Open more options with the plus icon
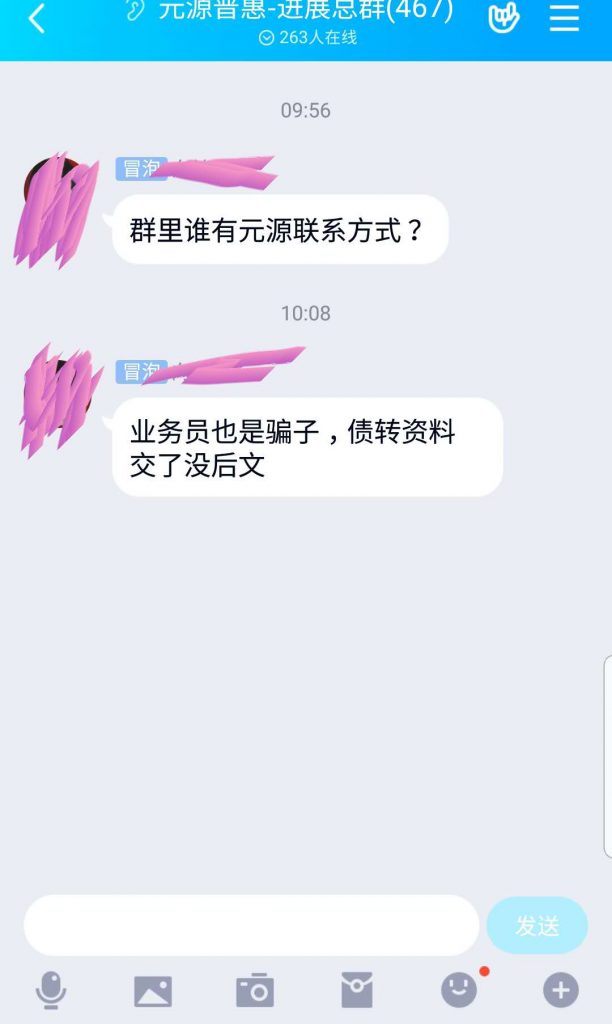This screenshot has height=1024, width=612. click(561, 990)
